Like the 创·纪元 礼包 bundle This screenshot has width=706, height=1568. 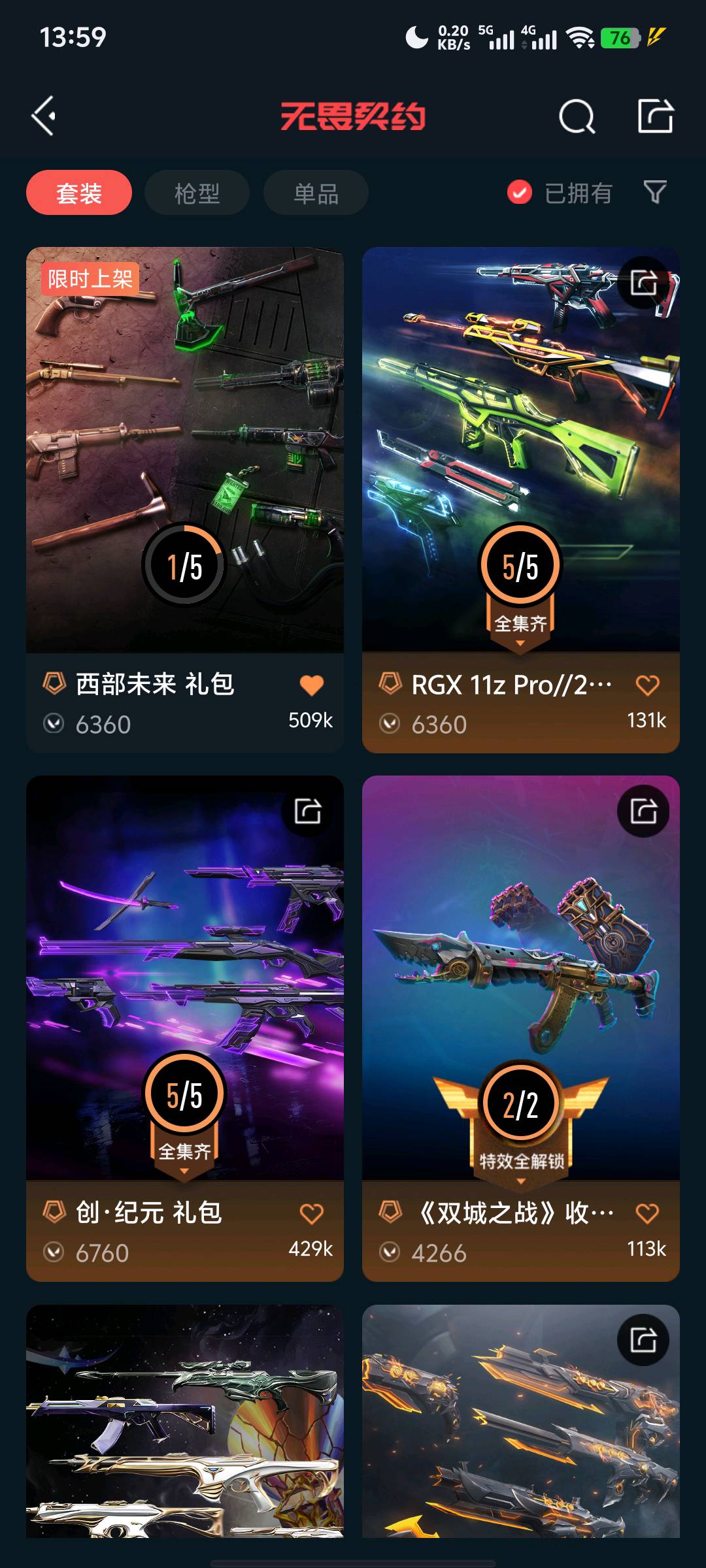pyautogui.click(x=312, y=1213)
